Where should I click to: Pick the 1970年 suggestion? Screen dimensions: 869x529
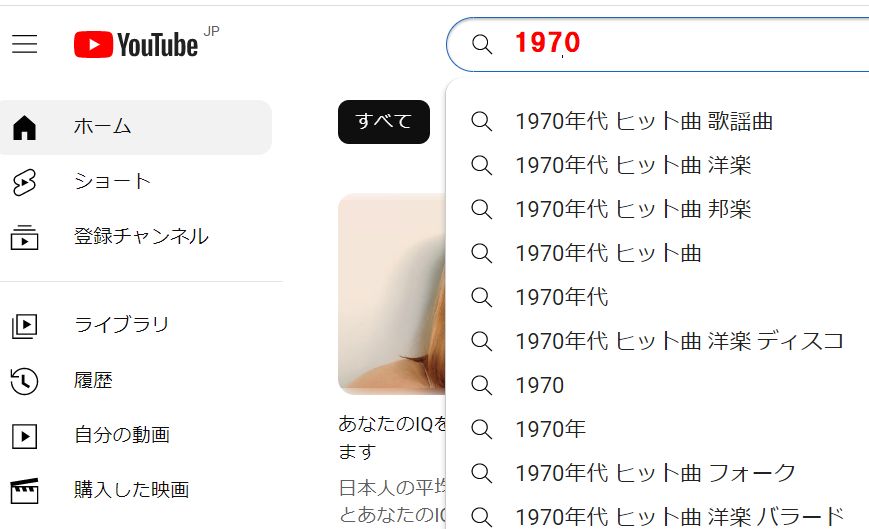(x=550, y=429)
